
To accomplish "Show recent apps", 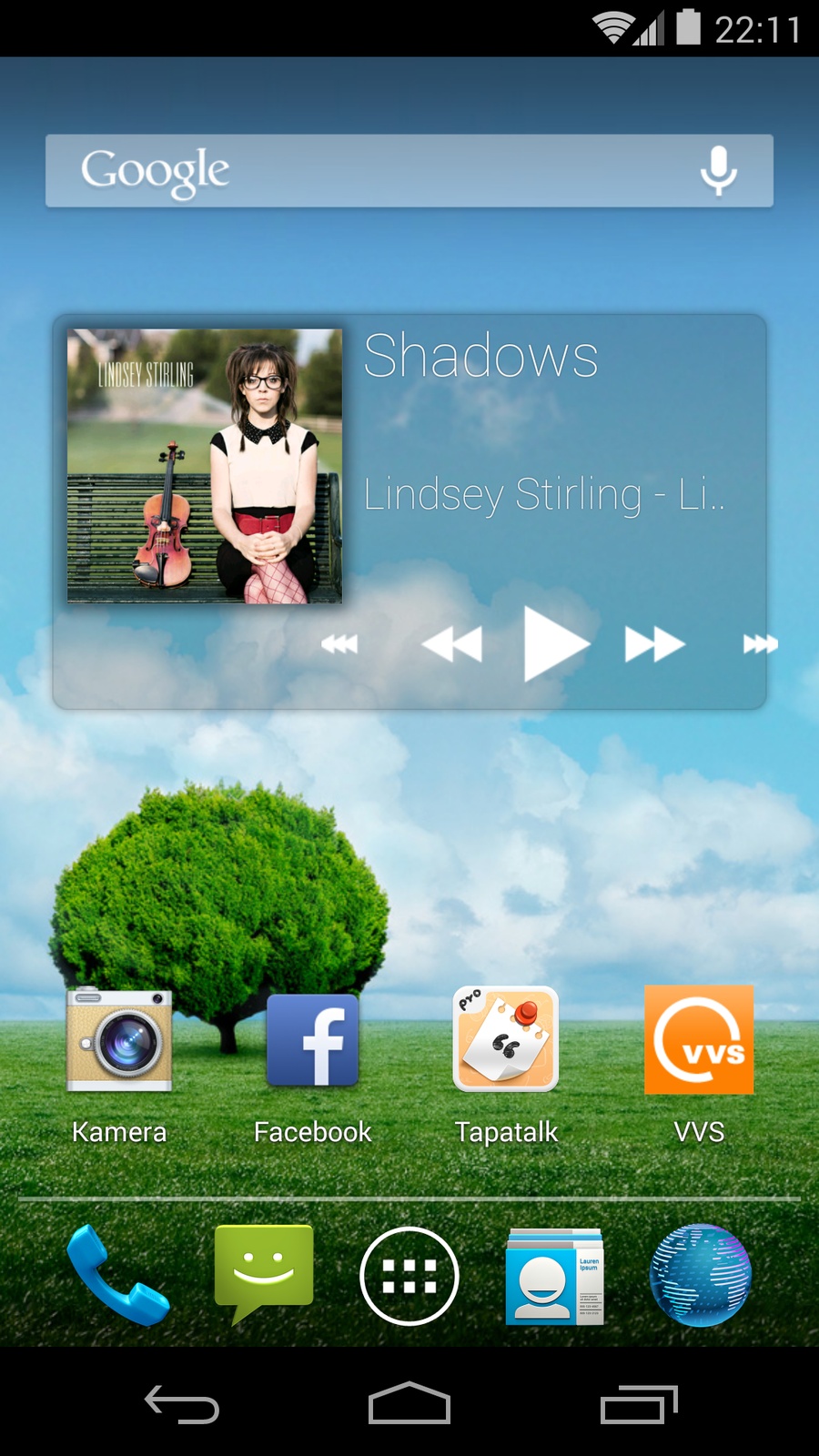I will pyautogui.click(x=639, y=1403).
